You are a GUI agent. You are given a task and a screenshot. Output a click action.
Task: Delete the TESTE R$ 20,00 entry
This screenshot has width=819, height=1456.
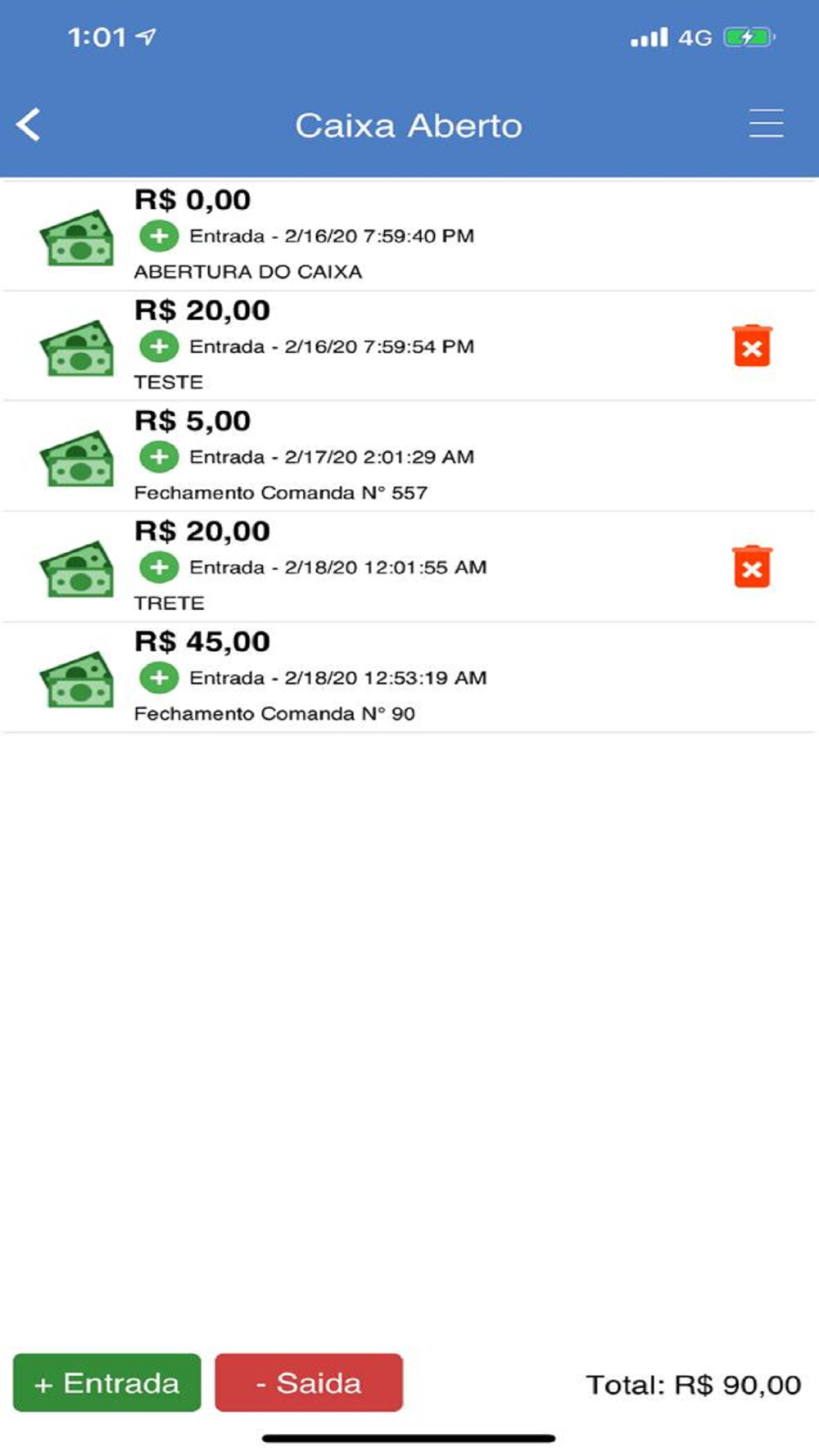(752, 346)
